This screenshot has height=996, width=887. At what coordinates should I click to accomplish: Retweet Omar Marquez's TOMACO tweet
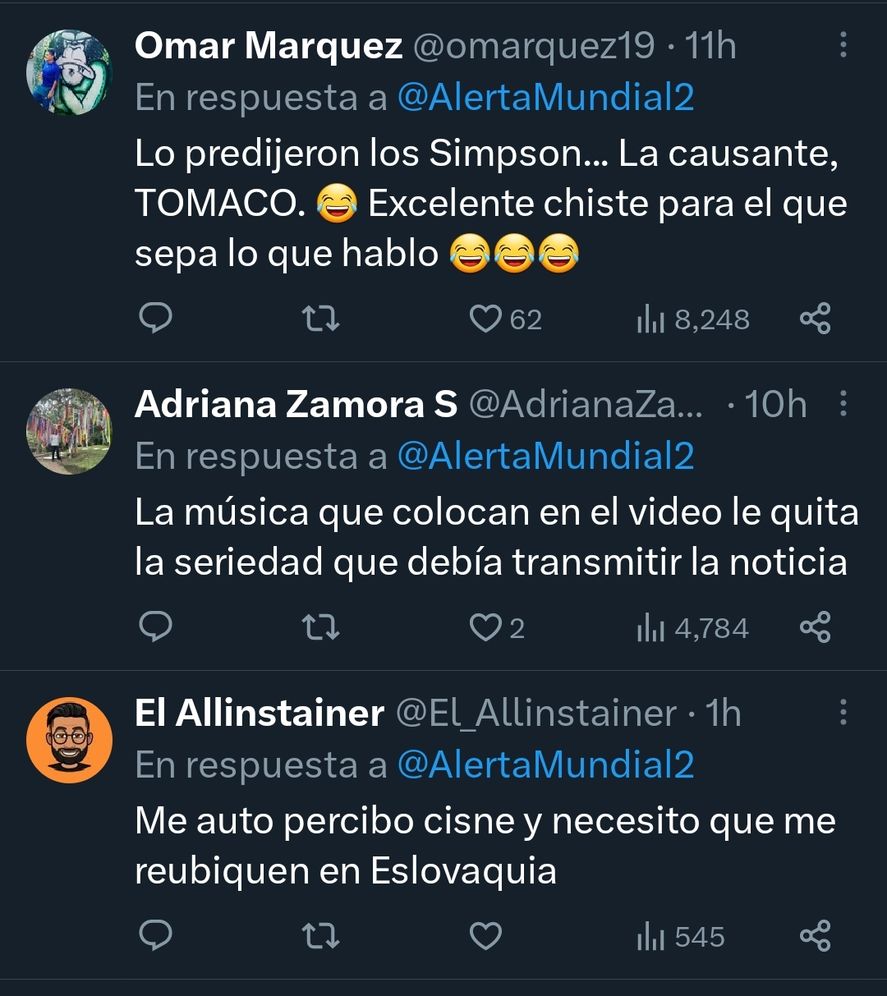click(321, 319)
